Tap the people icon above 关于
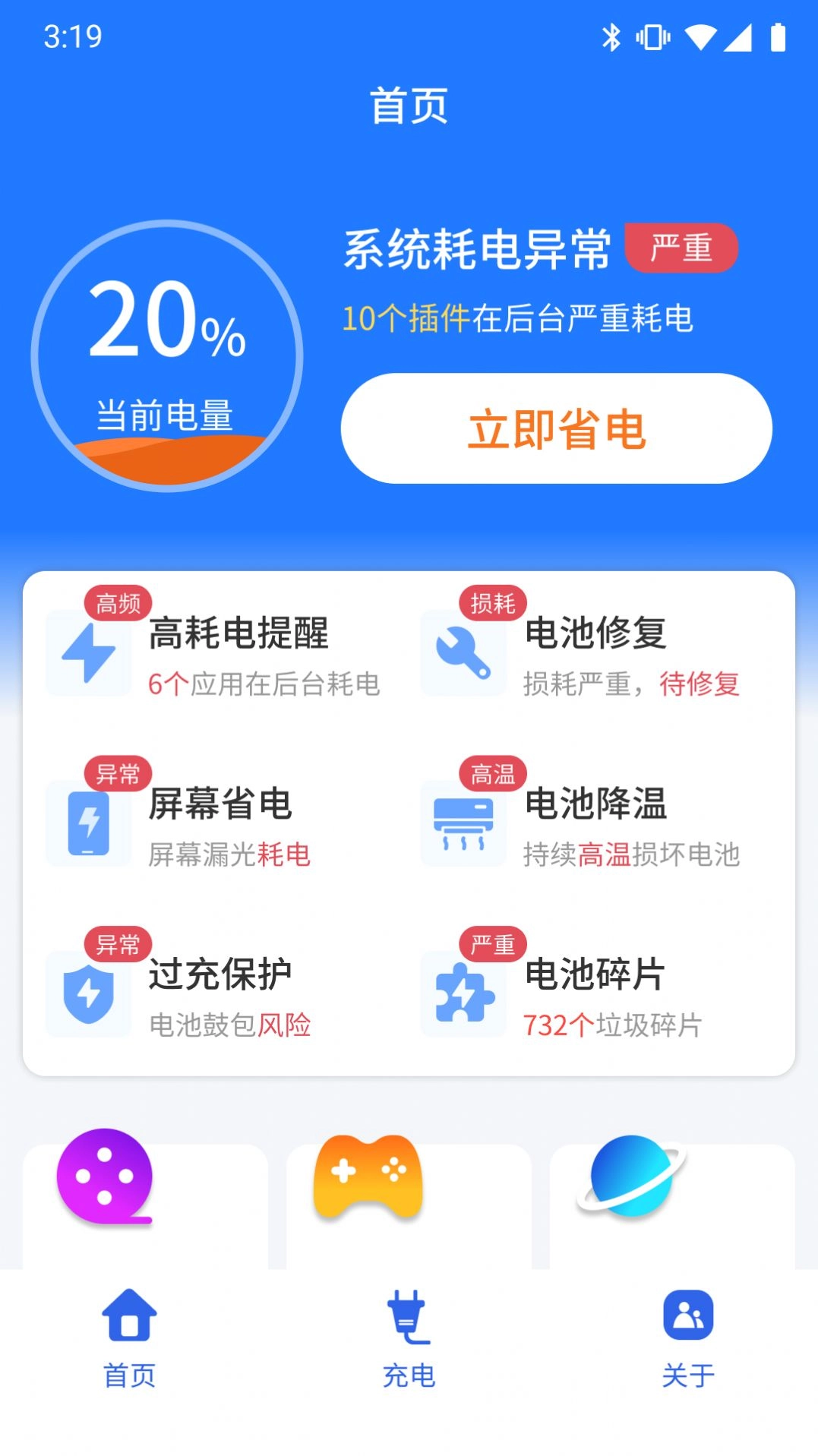Viewport: 818px width, 1456px height. click(x=687, y=1323)
